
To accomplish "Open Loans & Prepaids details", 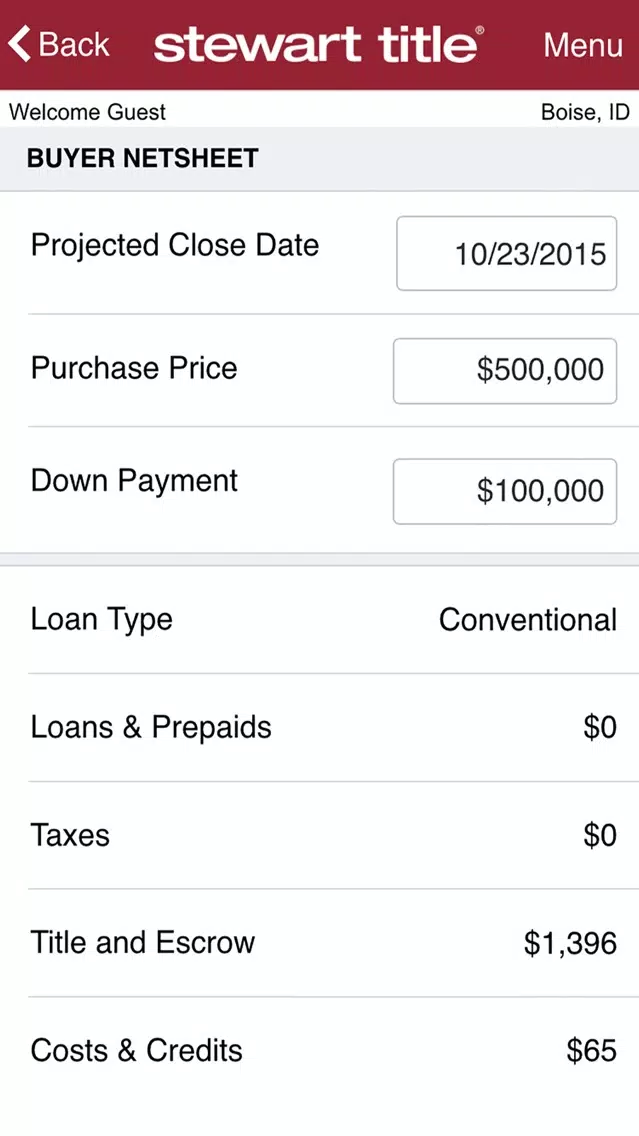I will (320, 727).
